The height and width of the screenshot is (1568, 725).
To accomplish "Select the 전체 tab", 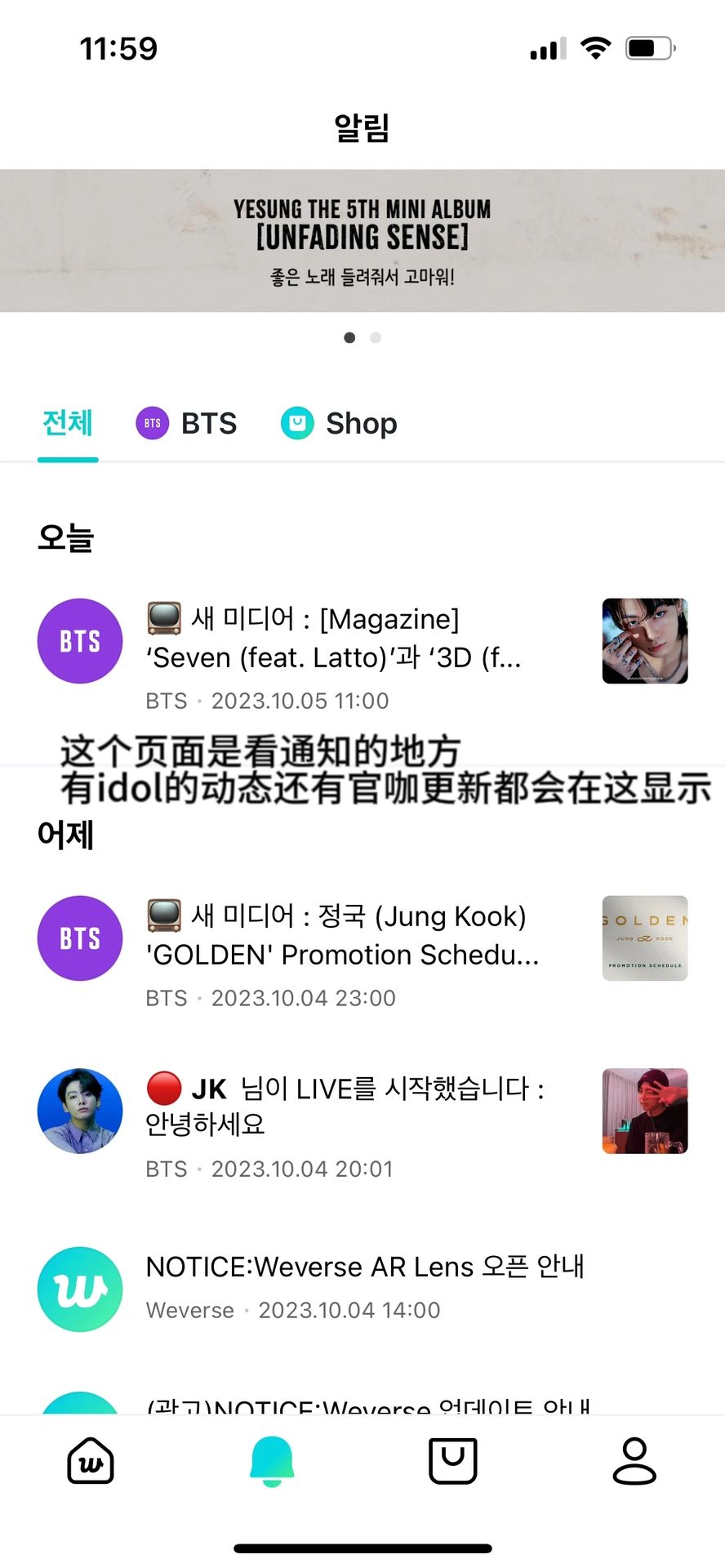I will pos(68,423).
